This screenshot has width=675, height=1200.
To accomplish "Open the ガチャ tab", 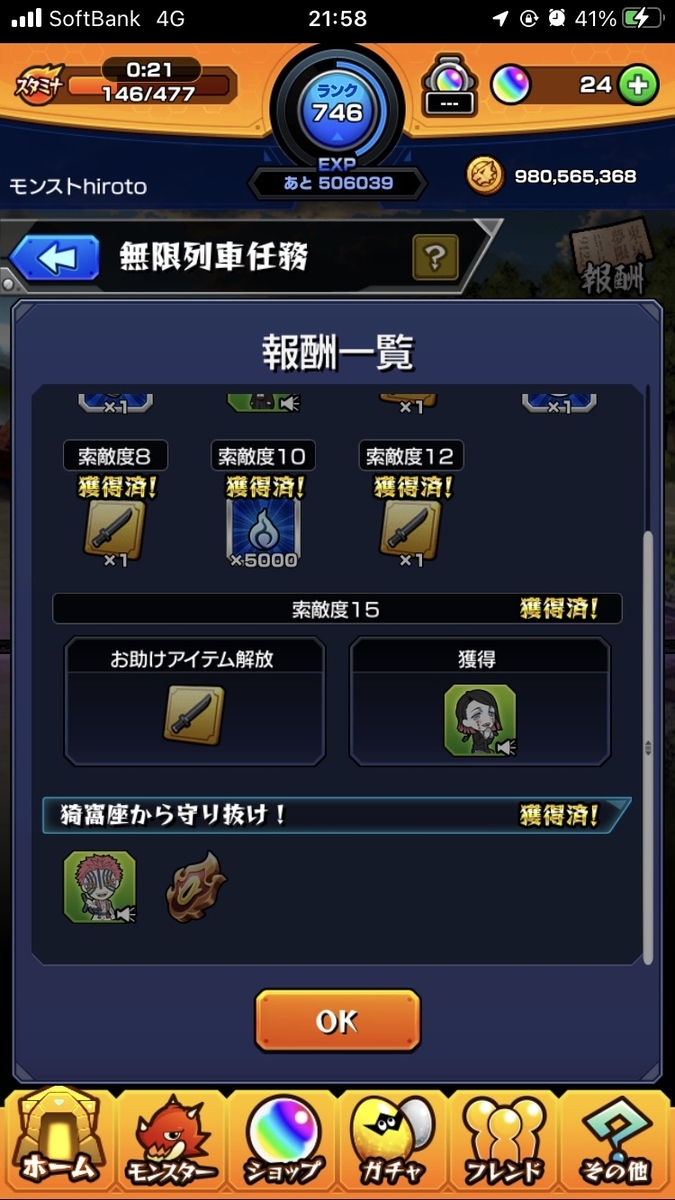I will [x=393, y=1146].
